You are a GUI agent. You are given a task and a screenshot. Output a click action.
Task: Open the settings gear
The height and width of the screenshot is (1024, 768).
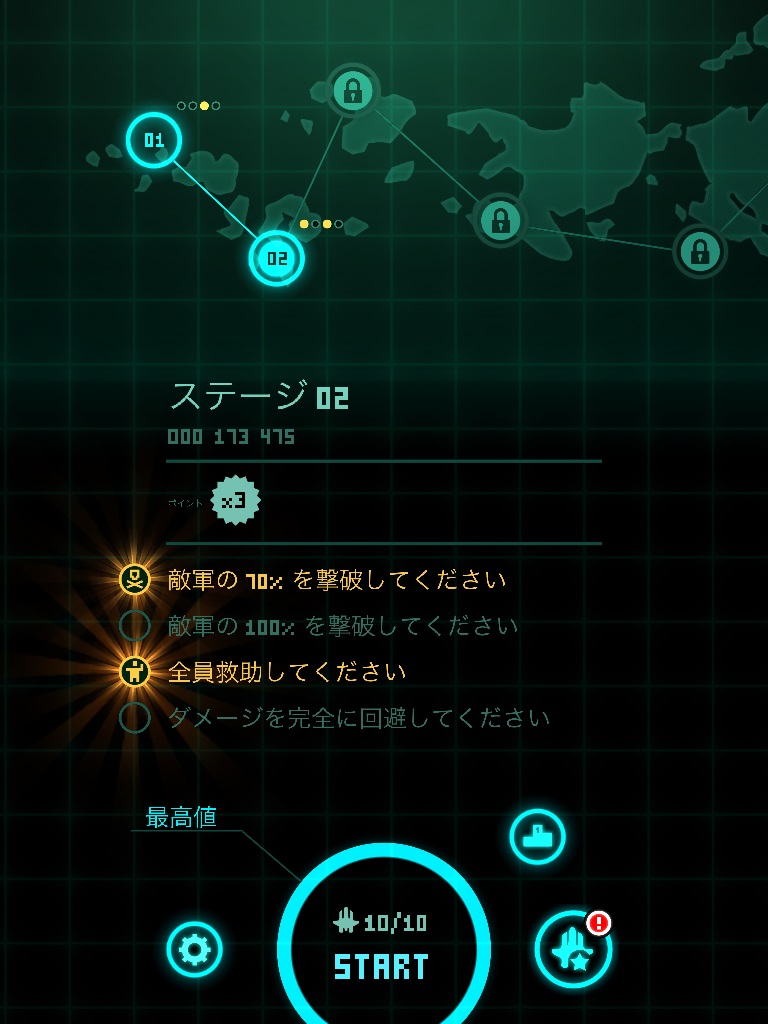click(x=194, y=949)
